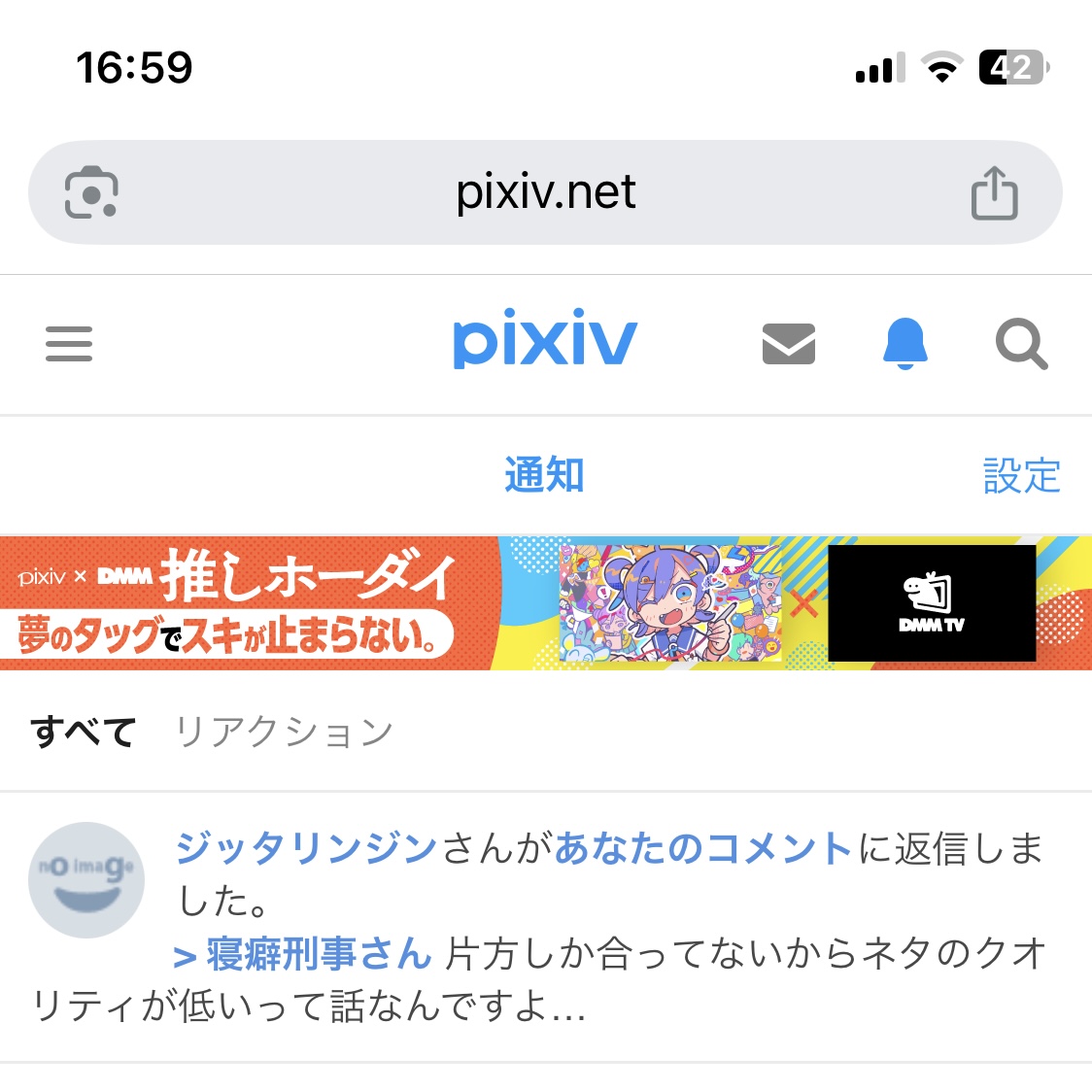Screen dimensions: 1092x1092
Task: Tap ジッタリンジン's avatar picture
Action: (86, 880)
